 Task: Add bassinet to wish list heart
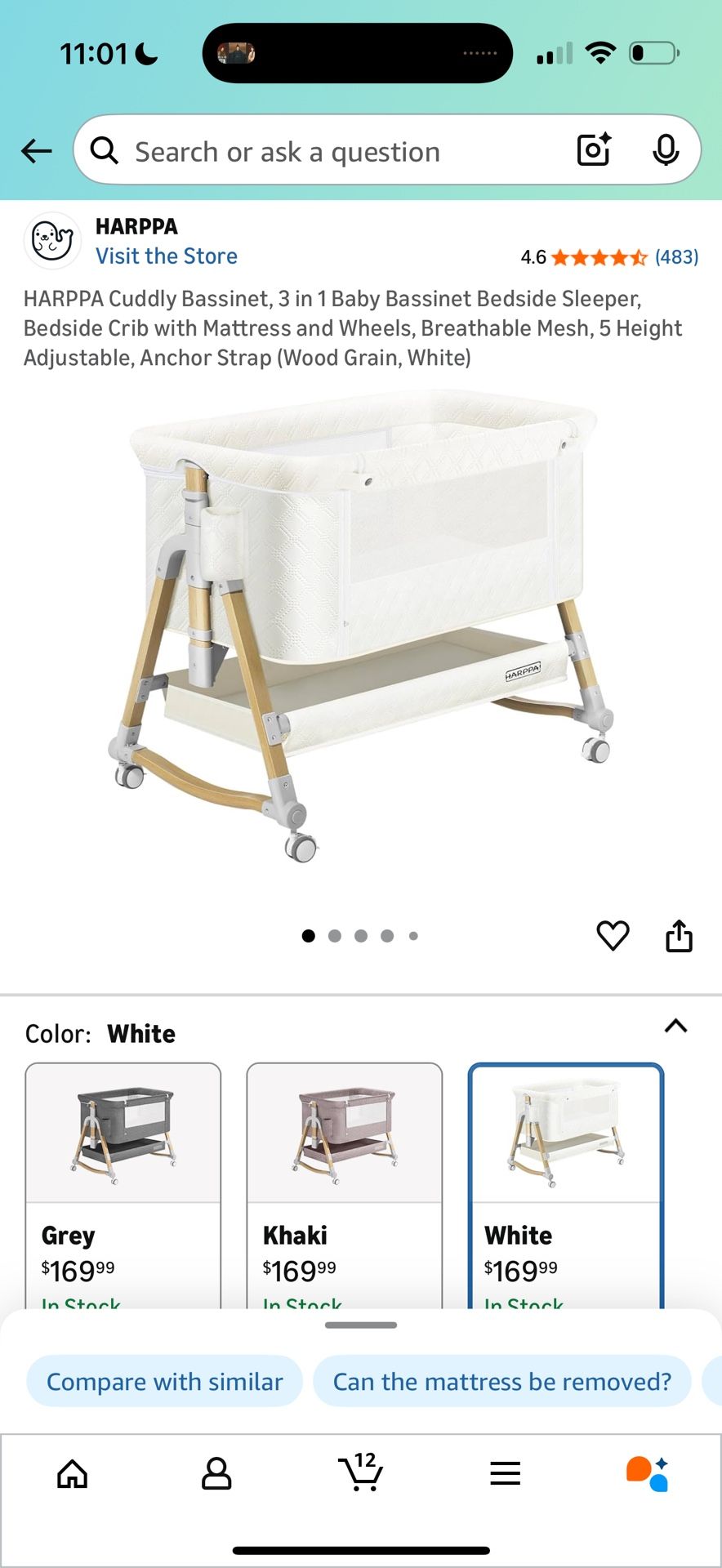click(x=613, y=936)
